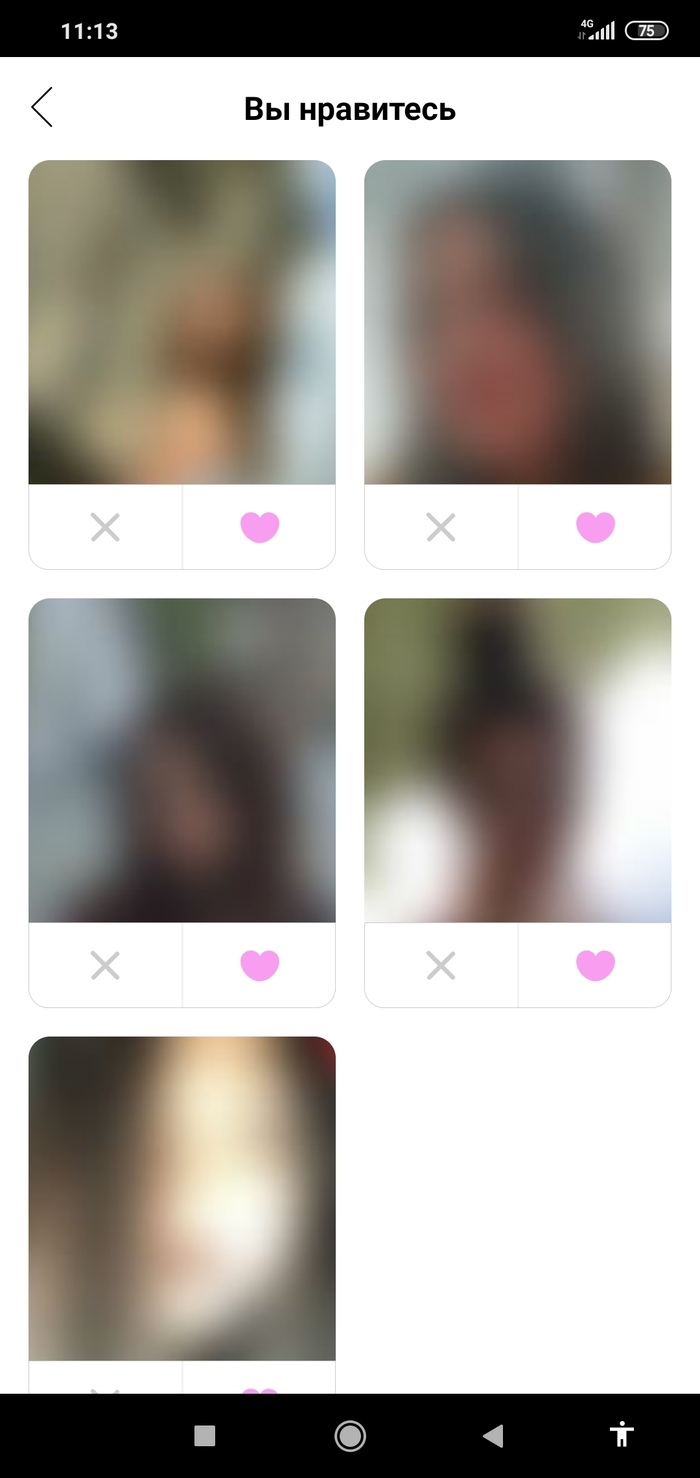Open the blurred photo with bright white glow
700x1478 pixels.
click(x=182, y=1198)
